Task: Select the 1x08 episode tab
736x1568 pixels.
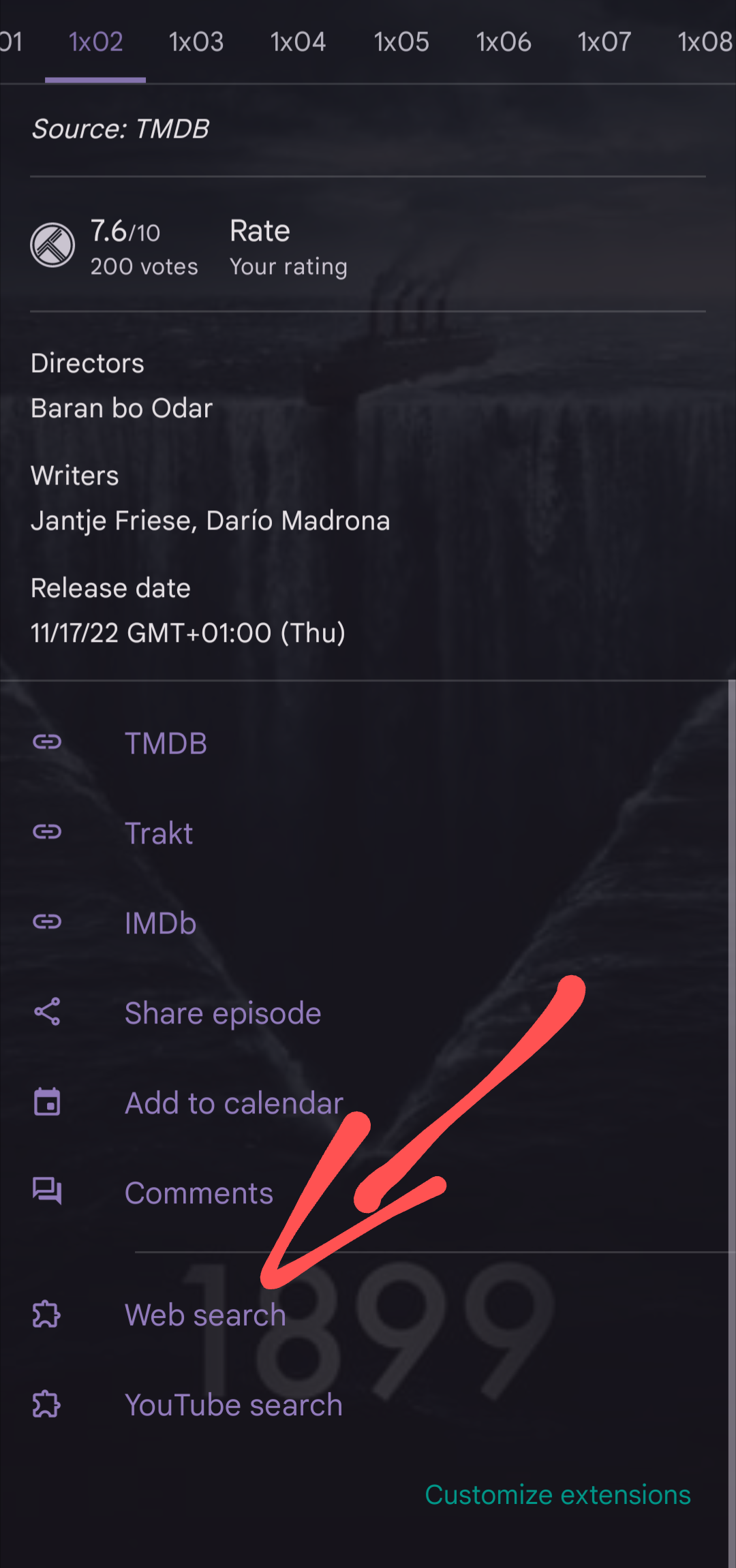Action: tap(705, 42)
